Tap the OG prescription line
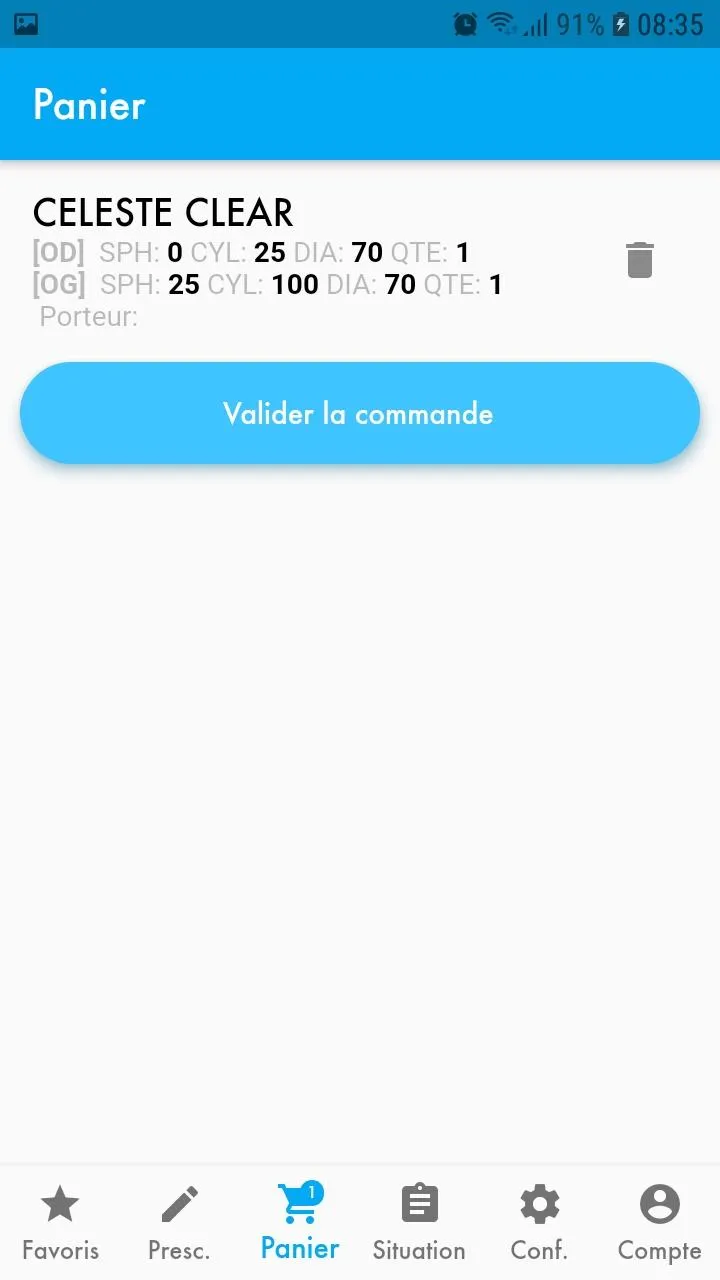The height and width of the screenshot is (1280, 720). pyautogui.click(x=260, y=284)
